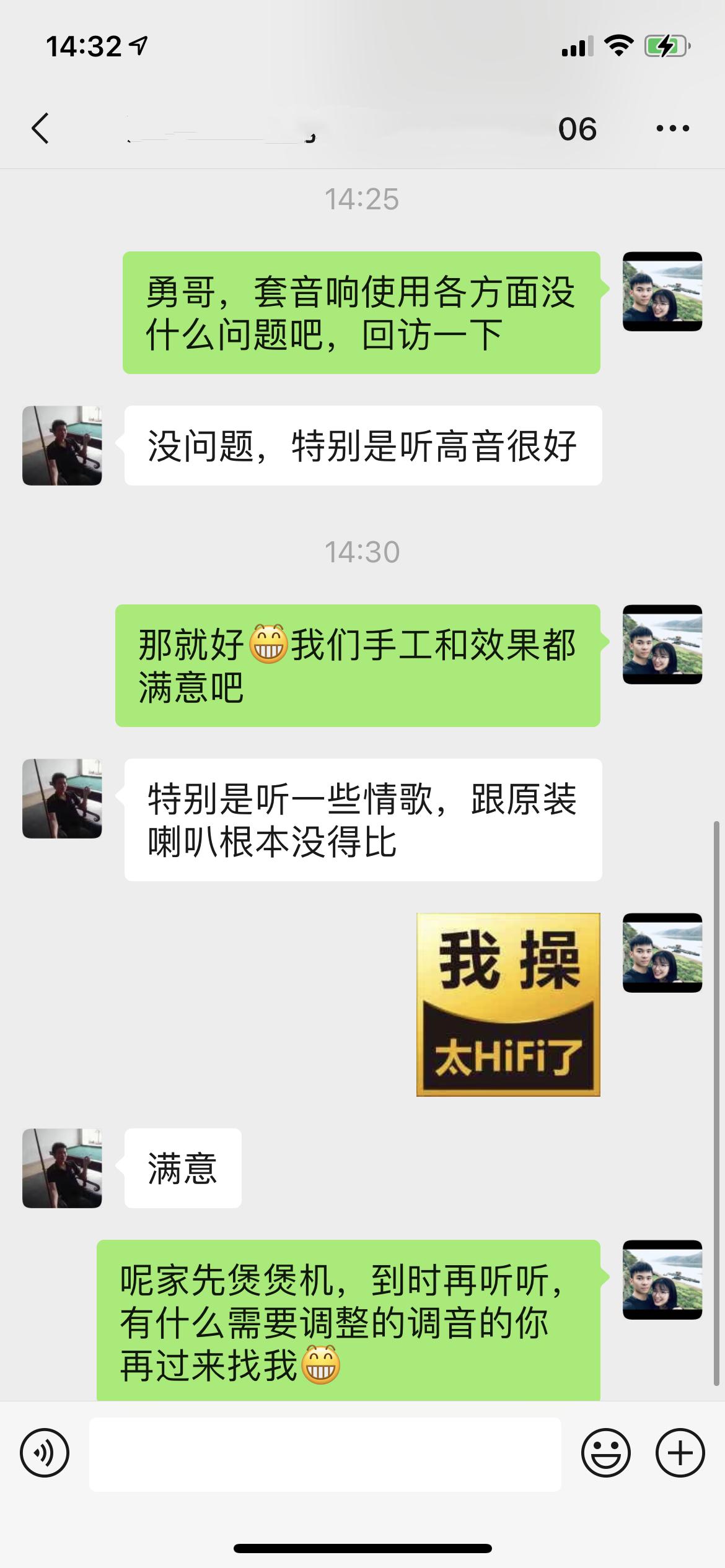Tap the back arrow to exit chat

(x=40, y=128)
